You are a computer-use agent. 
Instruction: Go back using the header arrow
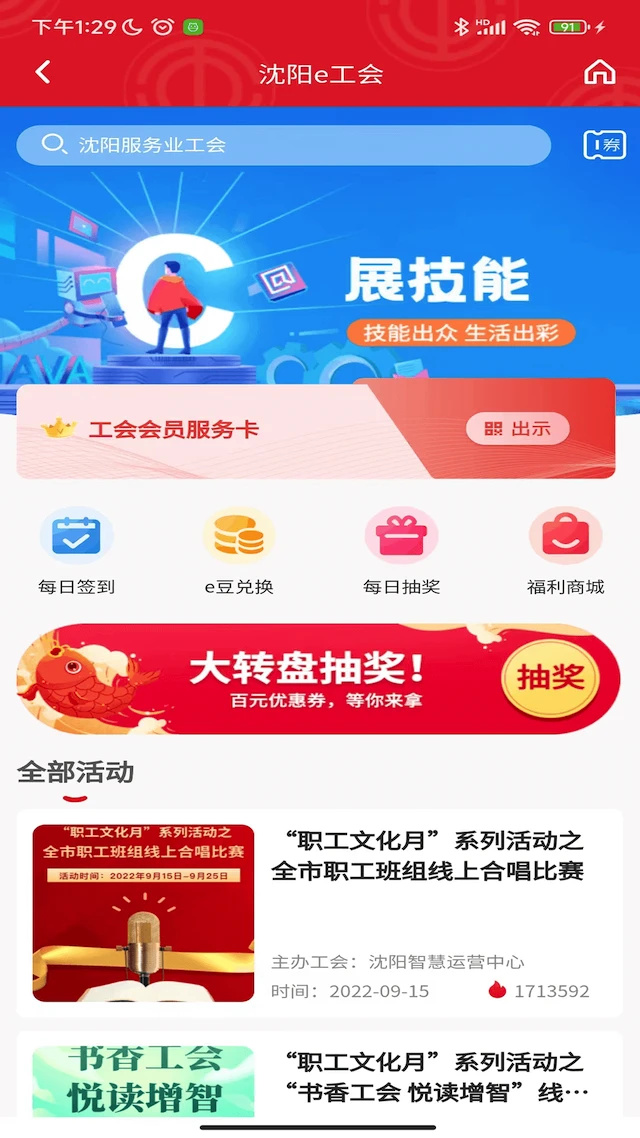pos(42,72)
